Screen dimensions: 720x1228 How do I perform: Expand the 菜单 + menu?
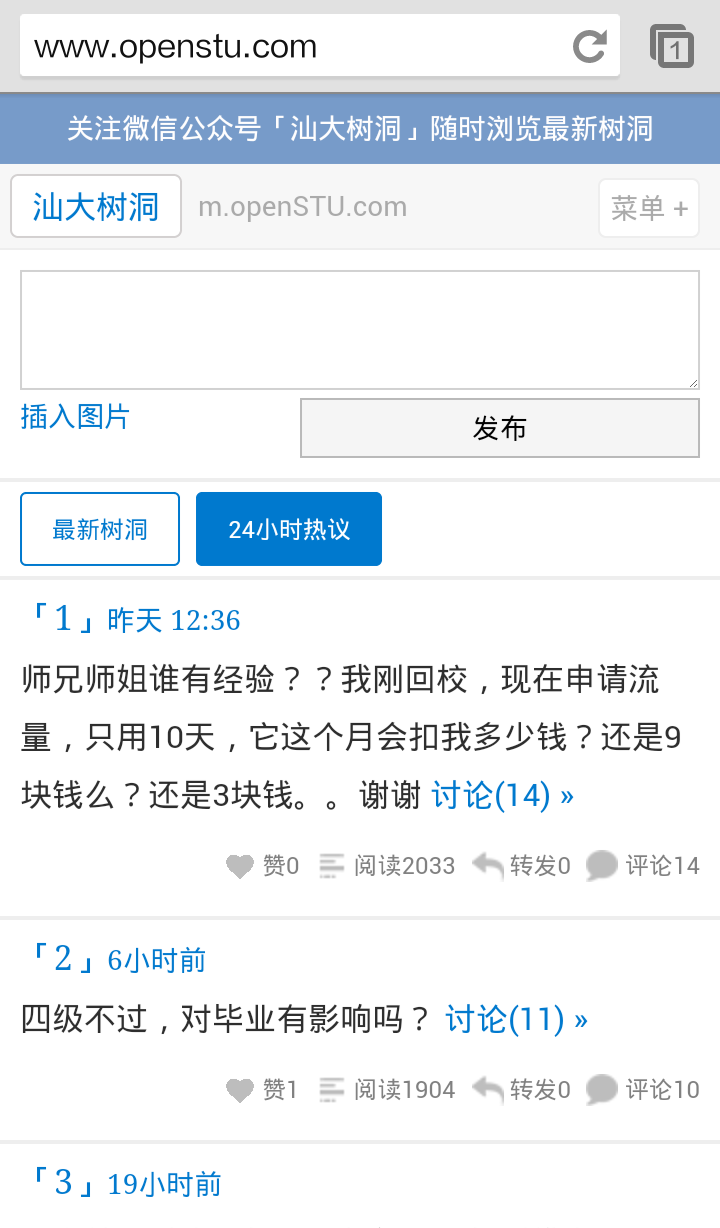649,208
